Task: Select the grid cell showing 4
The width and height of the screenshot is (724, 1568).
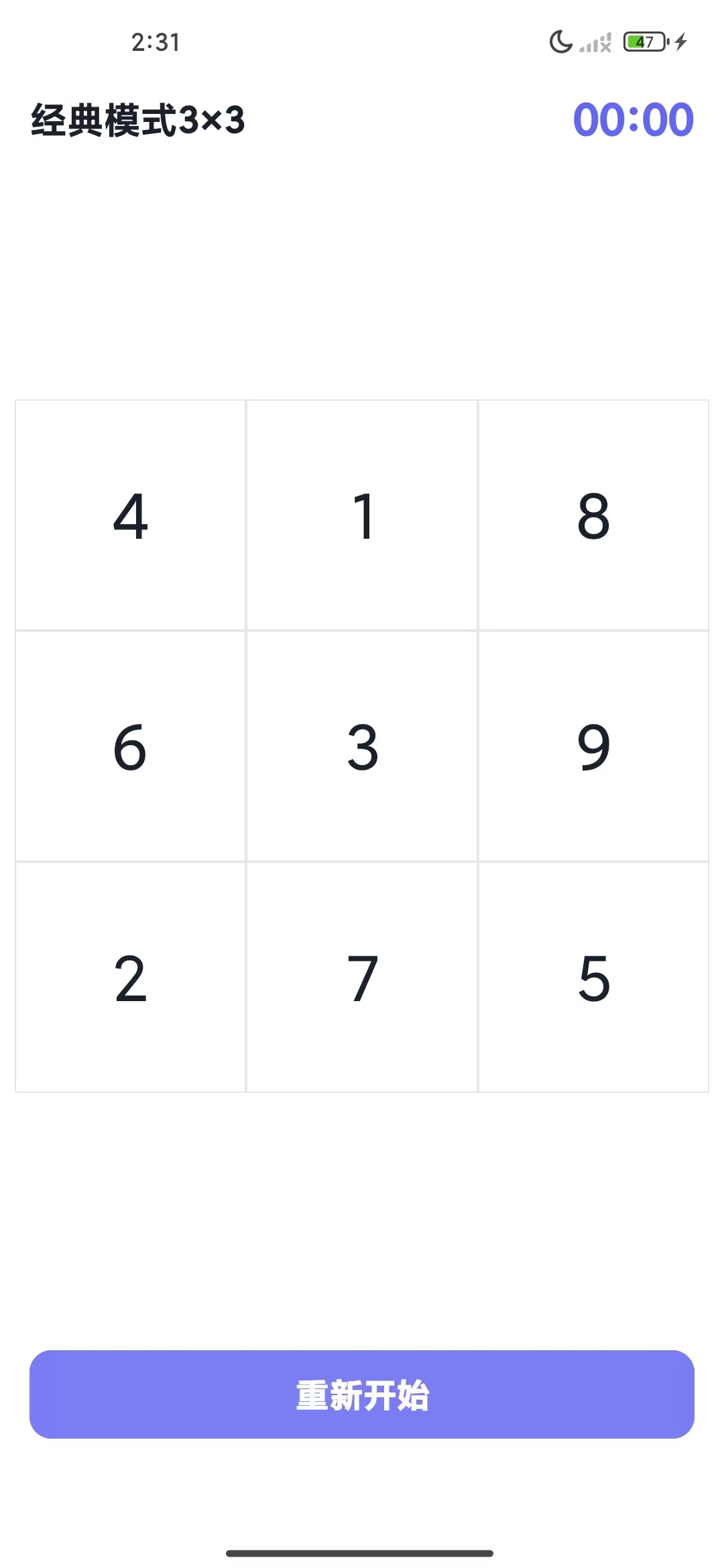Action: (131, 515)
